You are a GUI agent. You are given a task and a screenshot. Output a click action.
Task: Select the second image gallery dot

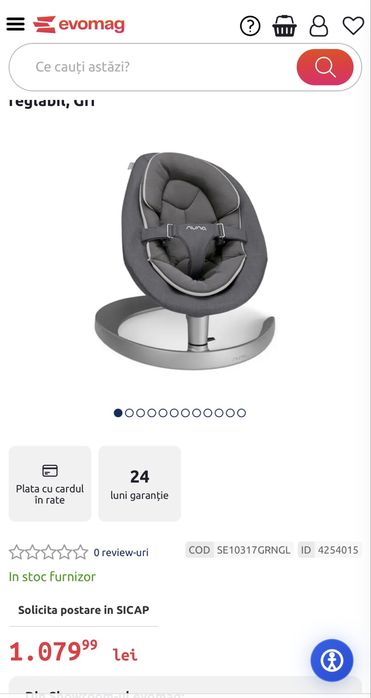coord(129,413)
